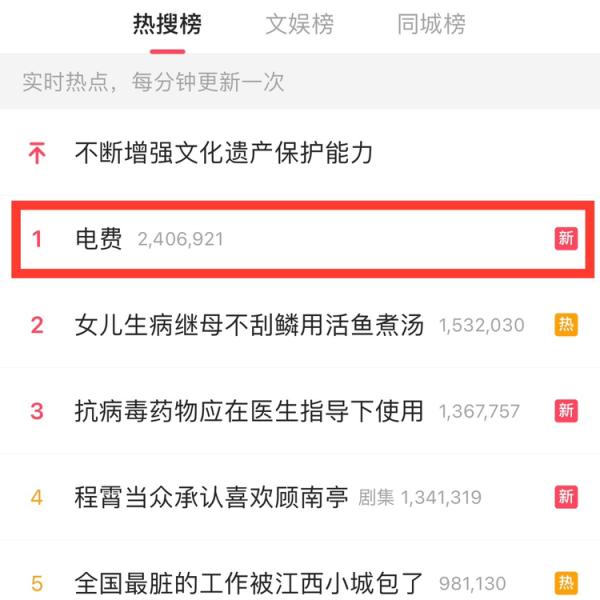Select trending topic 程霄当众承认喜欢顾南亭
This screenshot has width=600, height=600.
[211, 497]
